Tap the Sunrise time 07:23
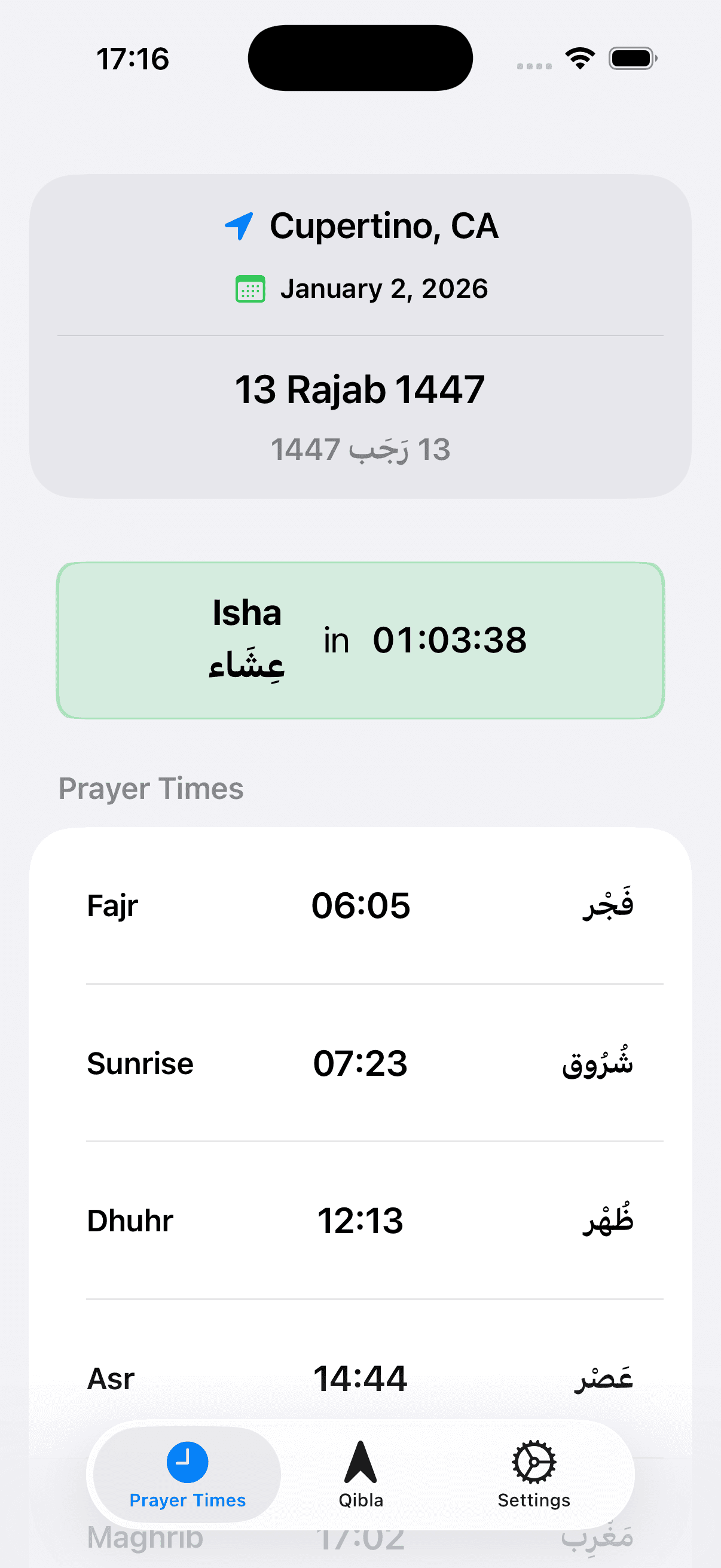The image size is (721, 1568). (x=360, y=1064)
